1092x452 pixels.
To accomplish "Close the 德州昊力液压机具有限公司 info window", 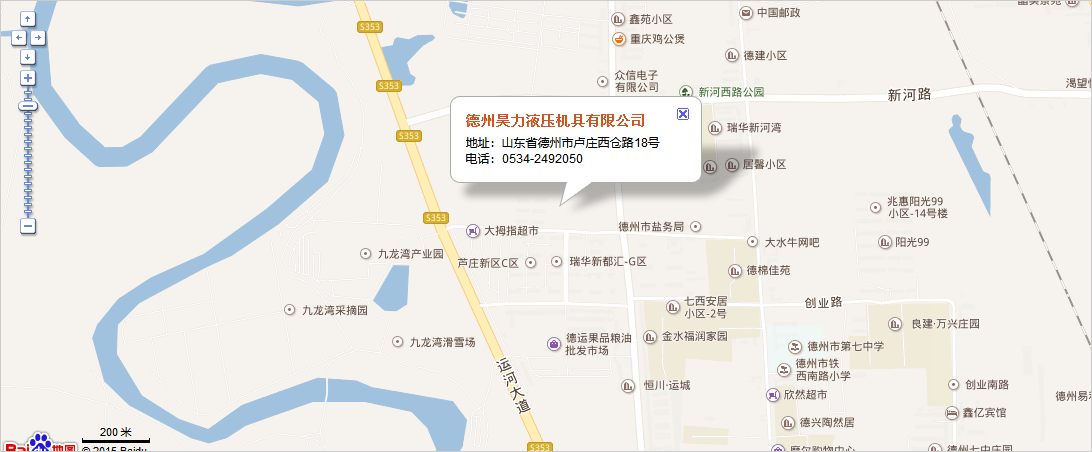I will click(x=683, y=113).
